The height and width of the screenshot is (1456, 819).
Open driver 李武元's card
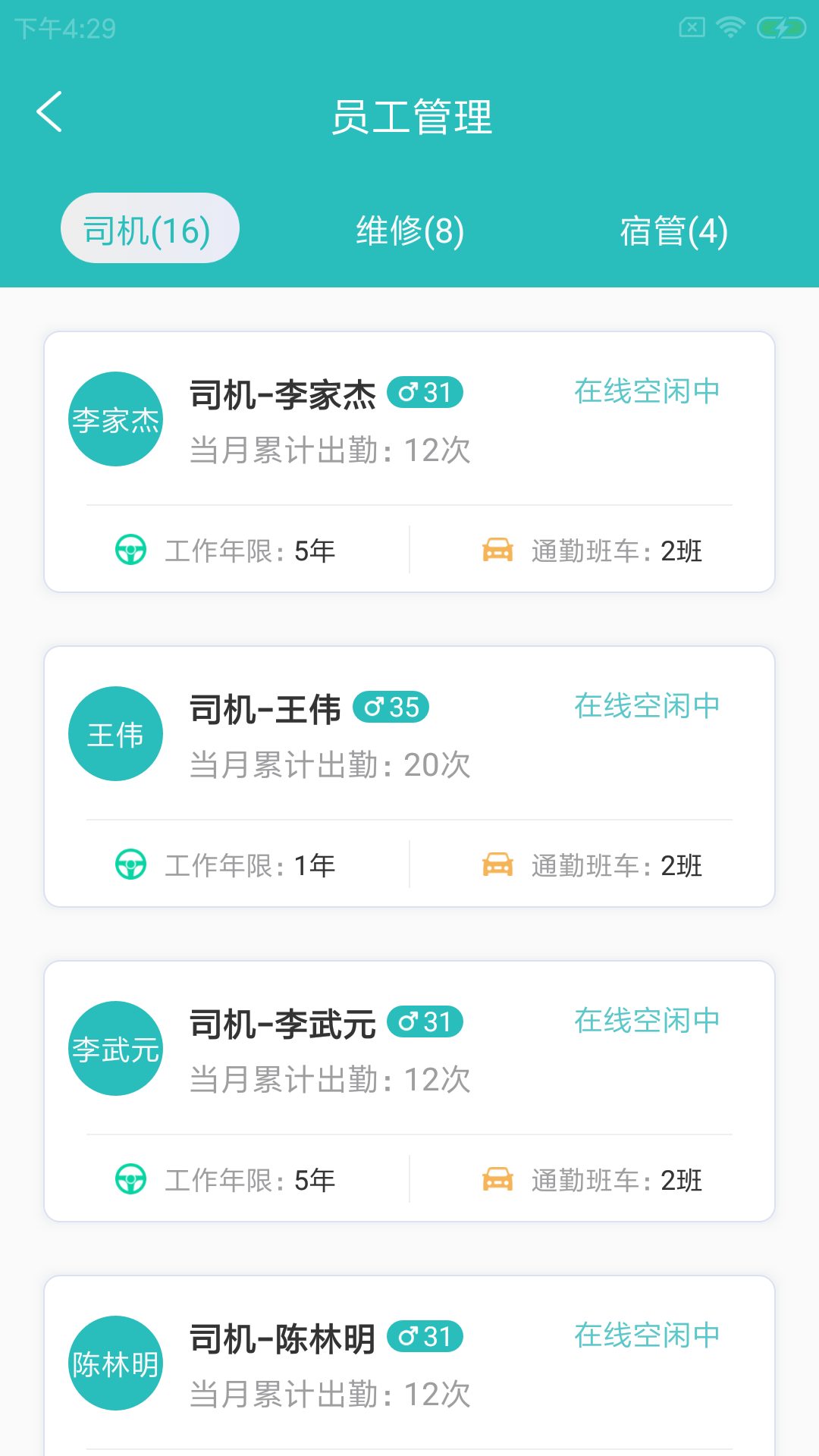pyautogui.click(x=409, y=1090)
